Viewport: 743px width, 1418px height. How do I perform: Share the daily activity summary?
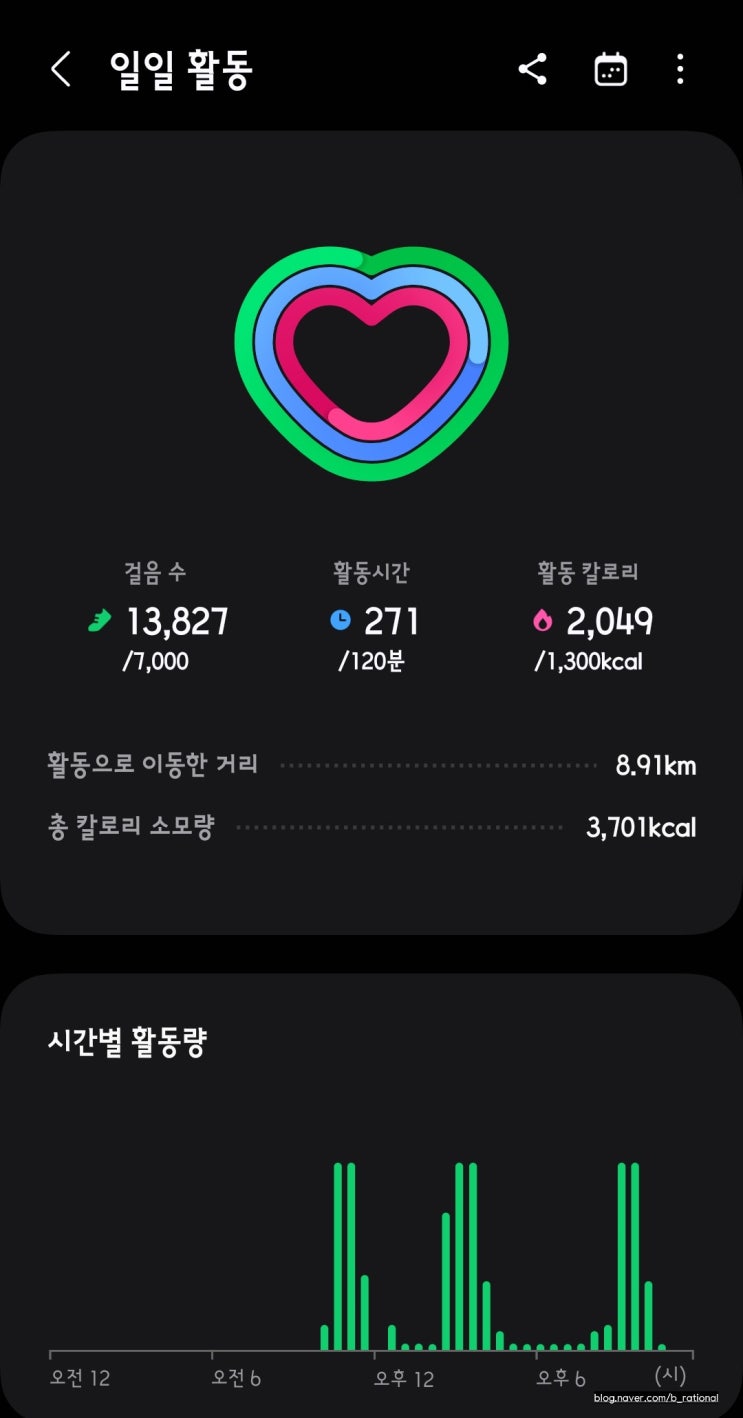[532, 70]
